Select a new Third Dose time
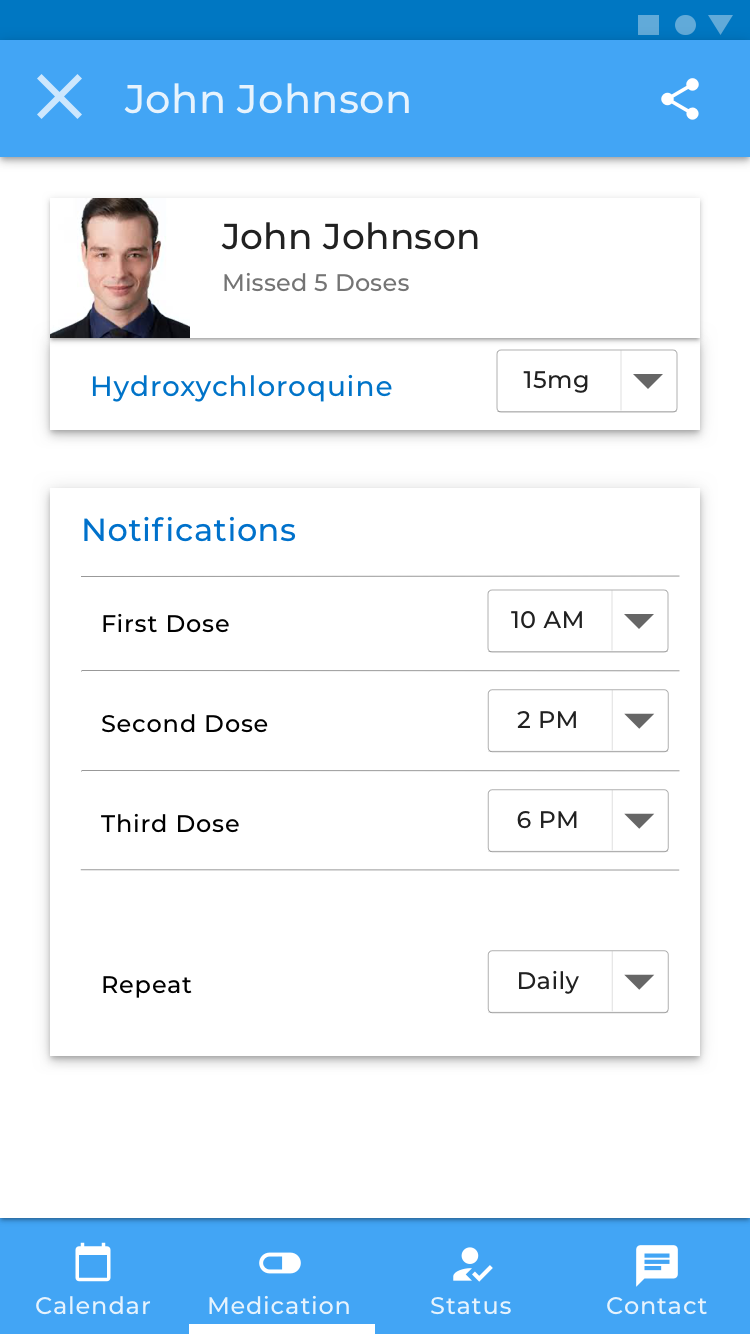 click(578, 821)
